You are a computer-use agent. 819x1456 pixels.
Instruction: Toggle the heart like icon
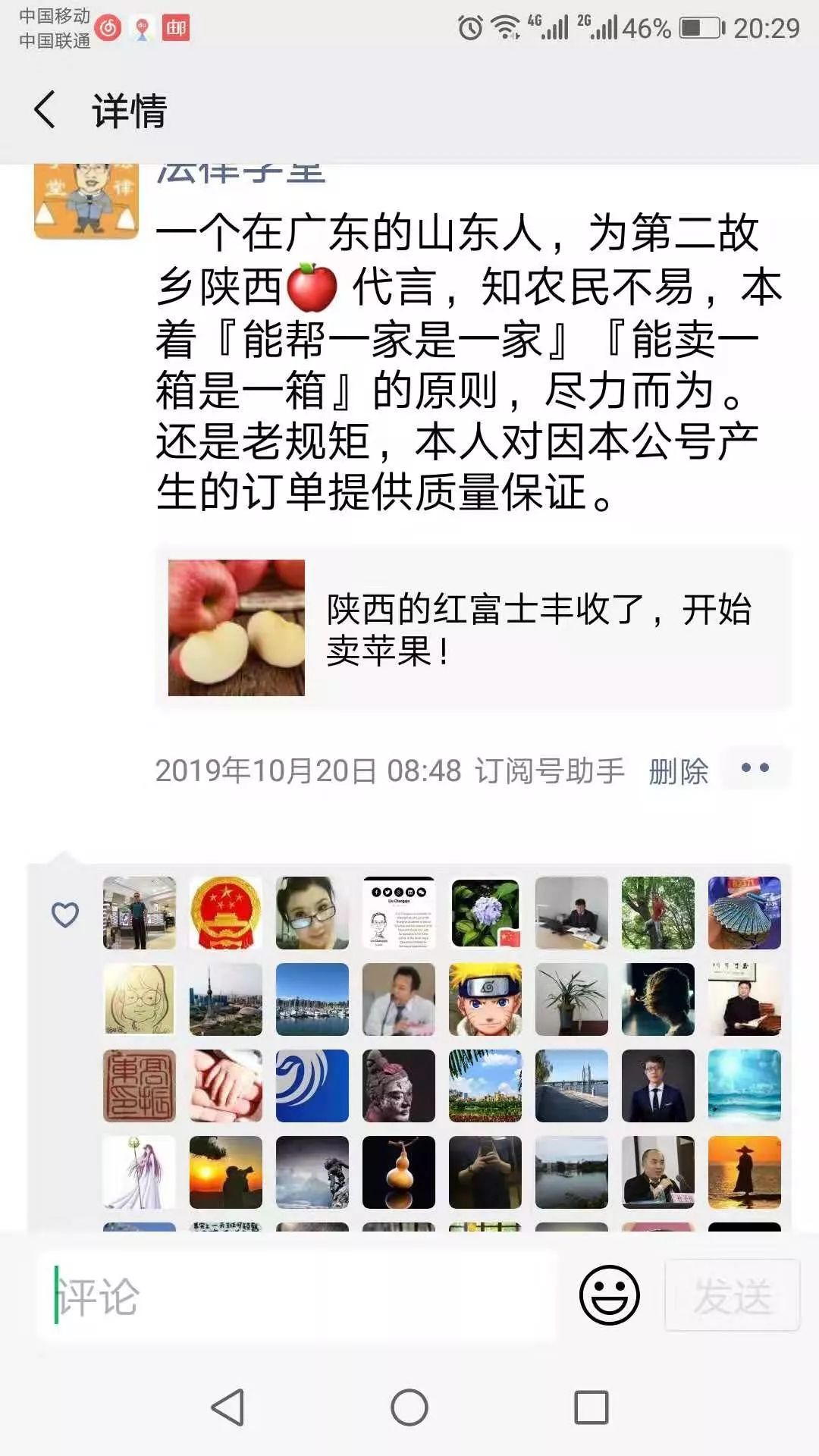click(67, 915)
